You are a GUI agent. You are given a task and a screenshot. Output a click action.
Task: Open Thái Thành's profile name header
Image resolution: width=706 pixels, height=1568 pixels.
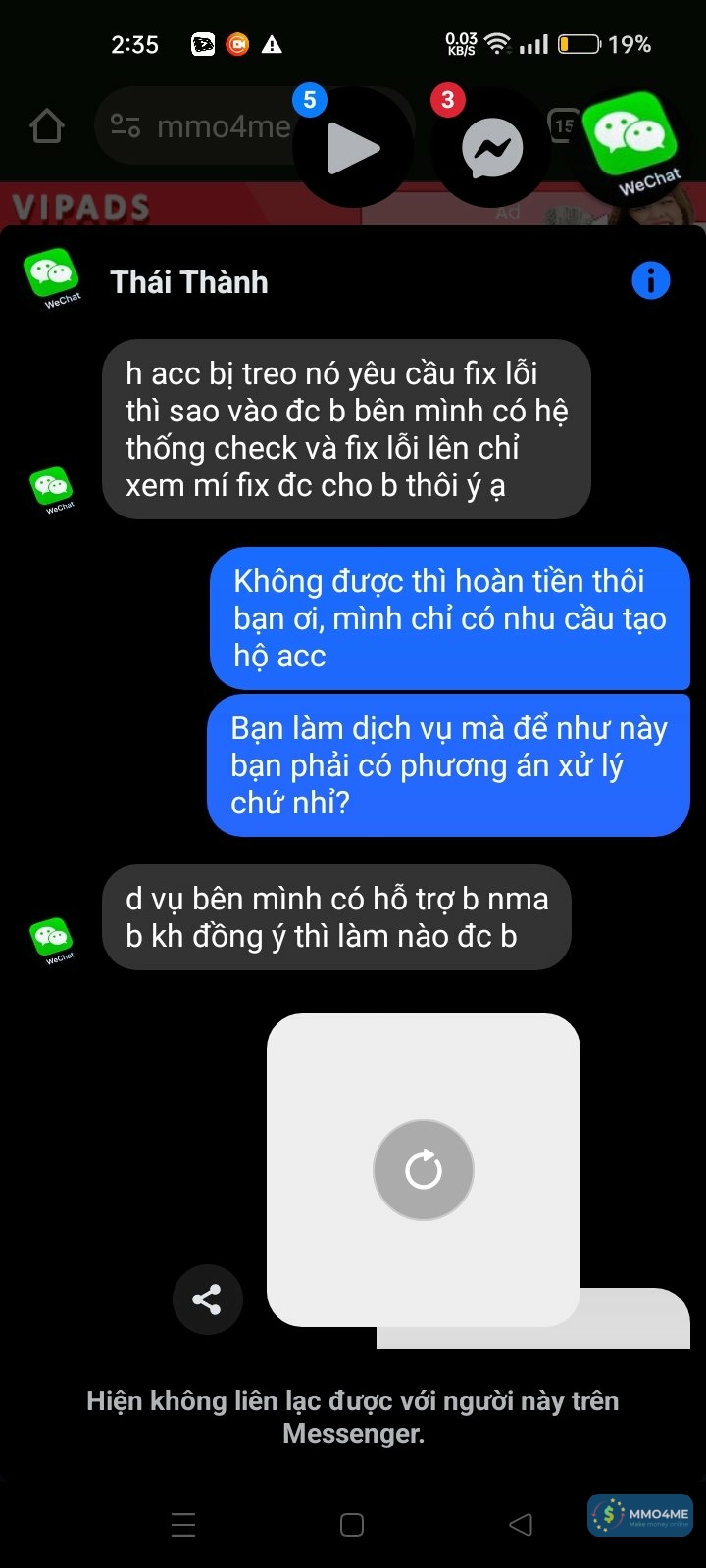pyautogui.click(x=189, y=282)
